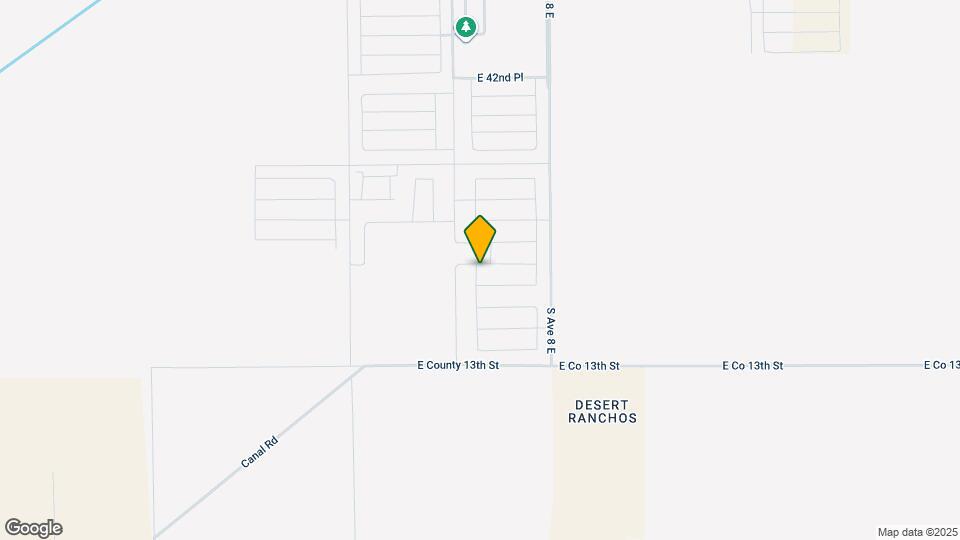
Task: Tap the orange location marker
Action: [481, 238]
